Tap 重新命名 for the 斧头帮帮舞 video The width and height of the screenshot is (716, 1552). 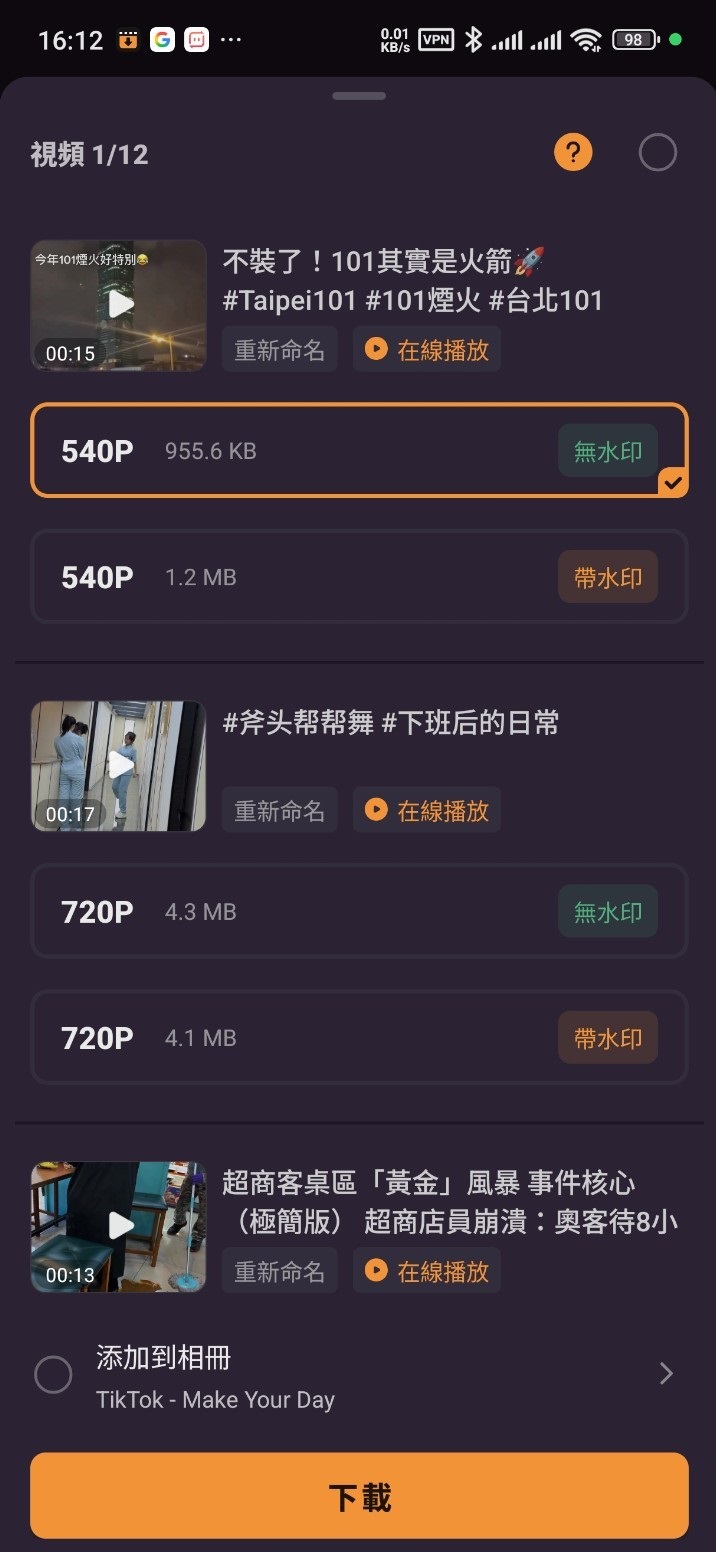(x=279, y=810)
